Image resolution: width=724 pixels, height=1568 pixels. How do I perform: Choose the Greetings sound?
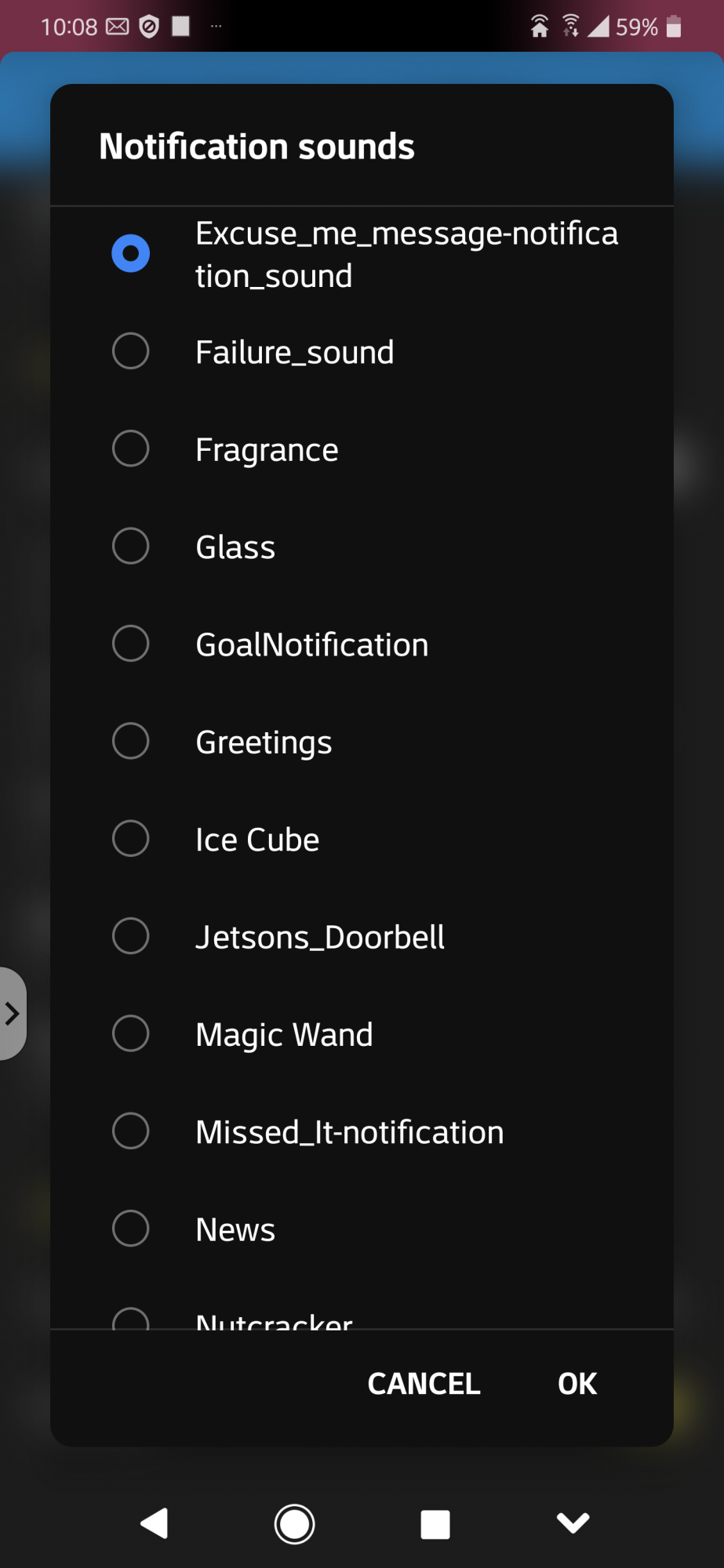click(x=362, y=742)
